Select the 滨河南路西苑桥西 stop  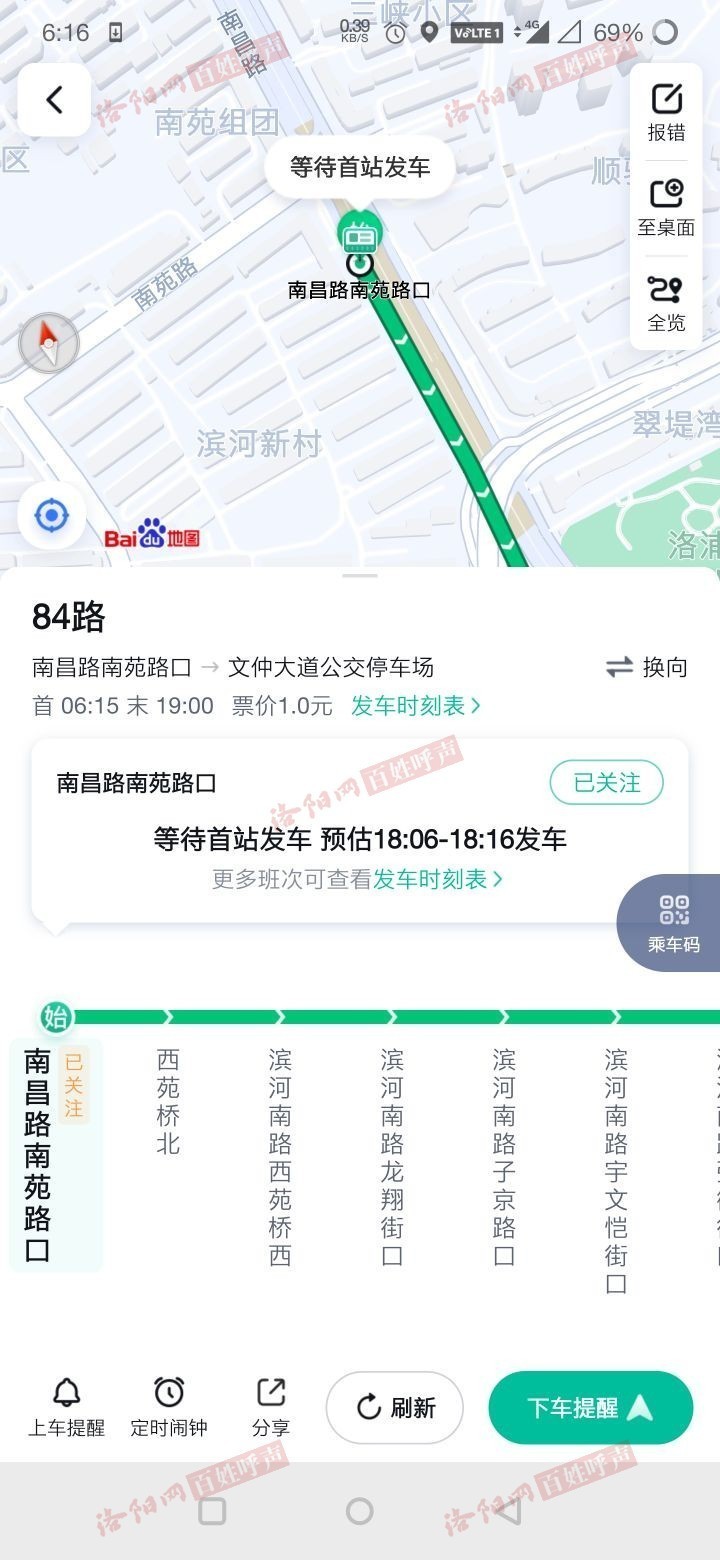tap(280, 1156)
